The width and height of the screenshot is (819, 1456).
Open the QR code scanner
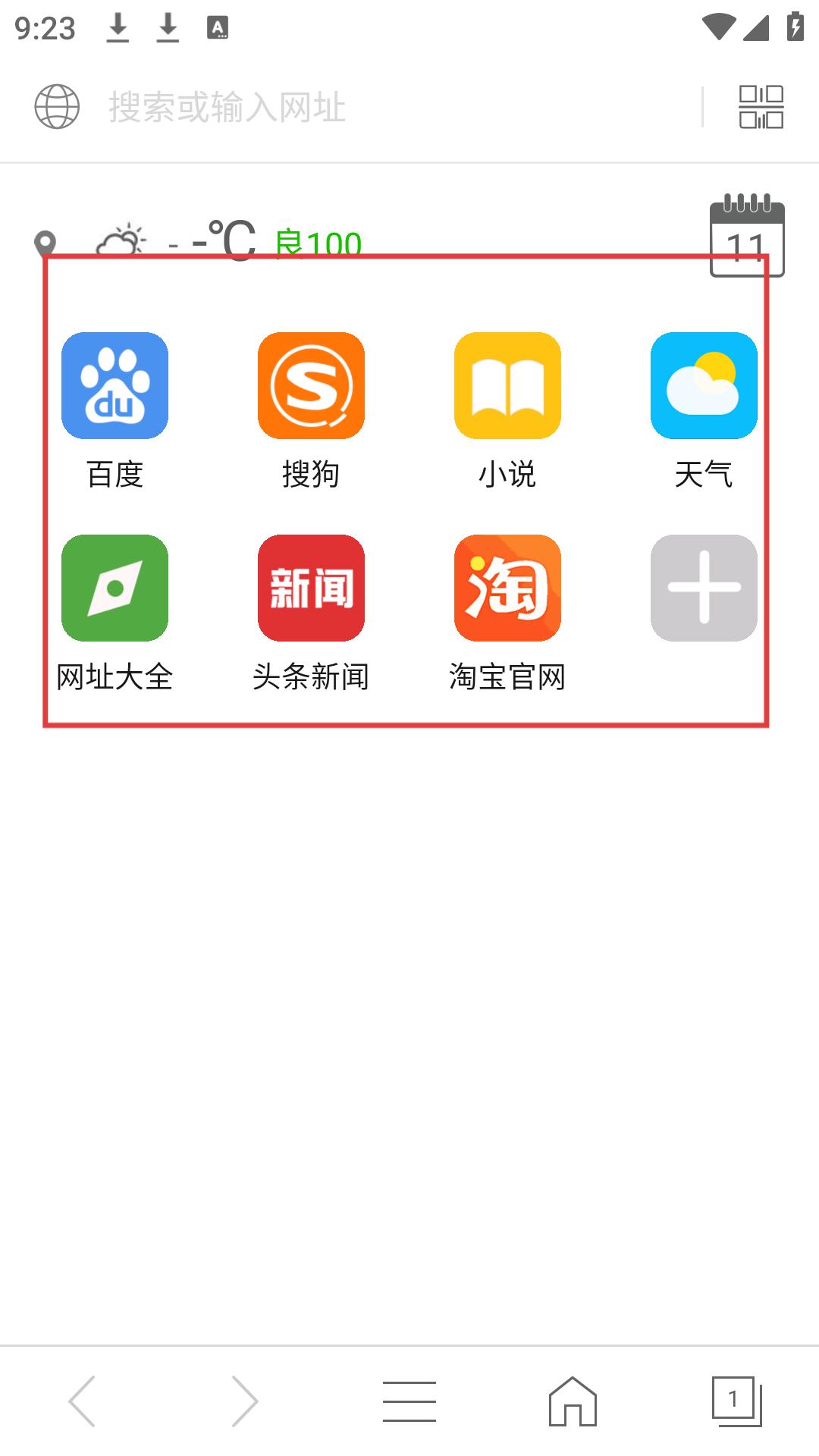pos(761,106)
